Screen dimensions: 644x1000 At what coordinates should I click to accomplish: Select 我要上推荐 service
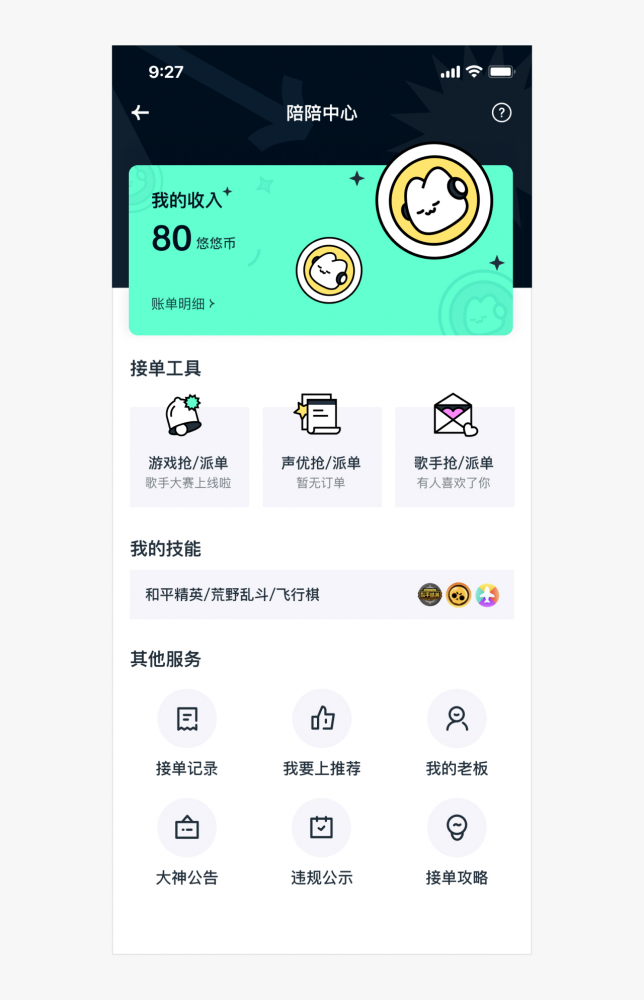point(321,733)
